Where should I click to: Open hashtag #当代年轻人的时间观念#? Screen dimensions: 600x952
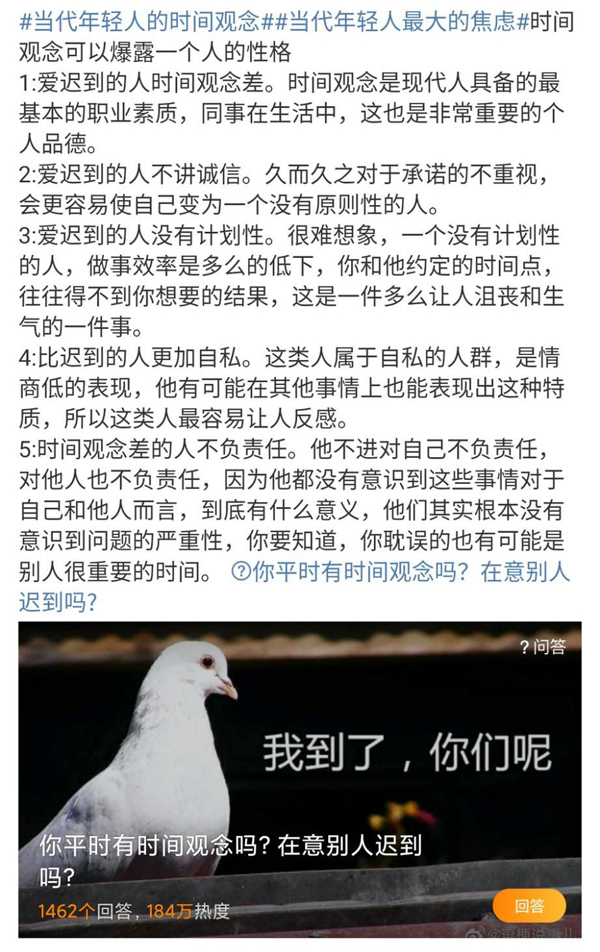[138, 22]
